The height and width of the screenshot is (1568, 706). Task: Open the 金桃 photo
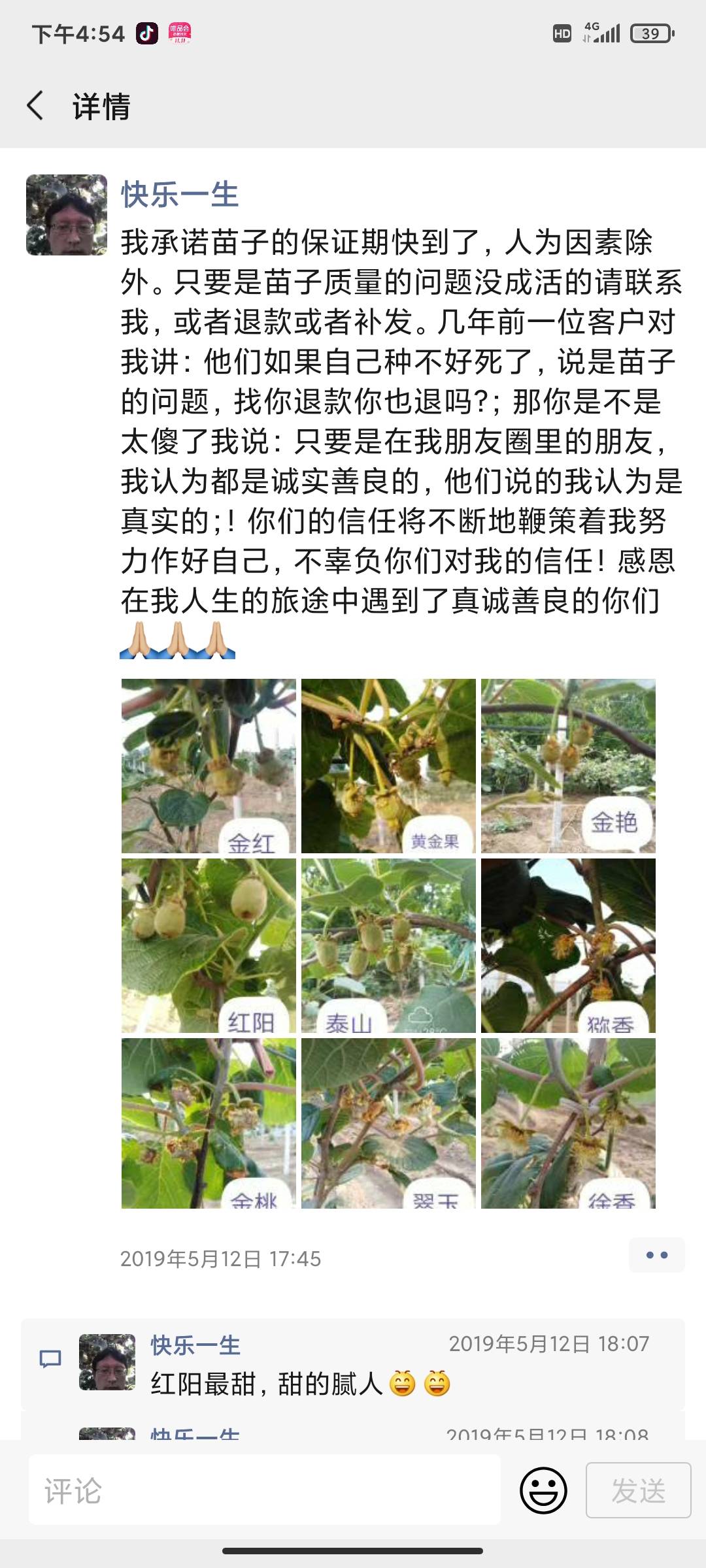point(209,1122)
